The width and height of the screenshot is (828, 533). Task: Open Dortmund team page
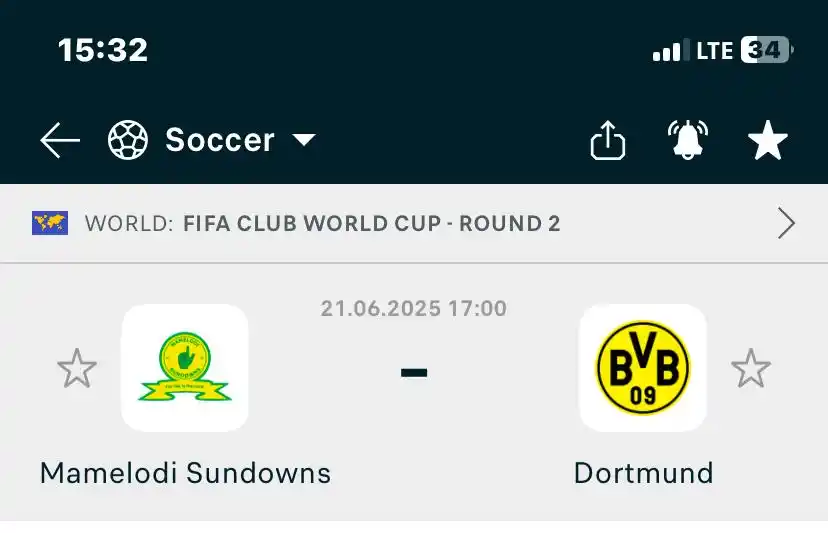pos(643,368)
